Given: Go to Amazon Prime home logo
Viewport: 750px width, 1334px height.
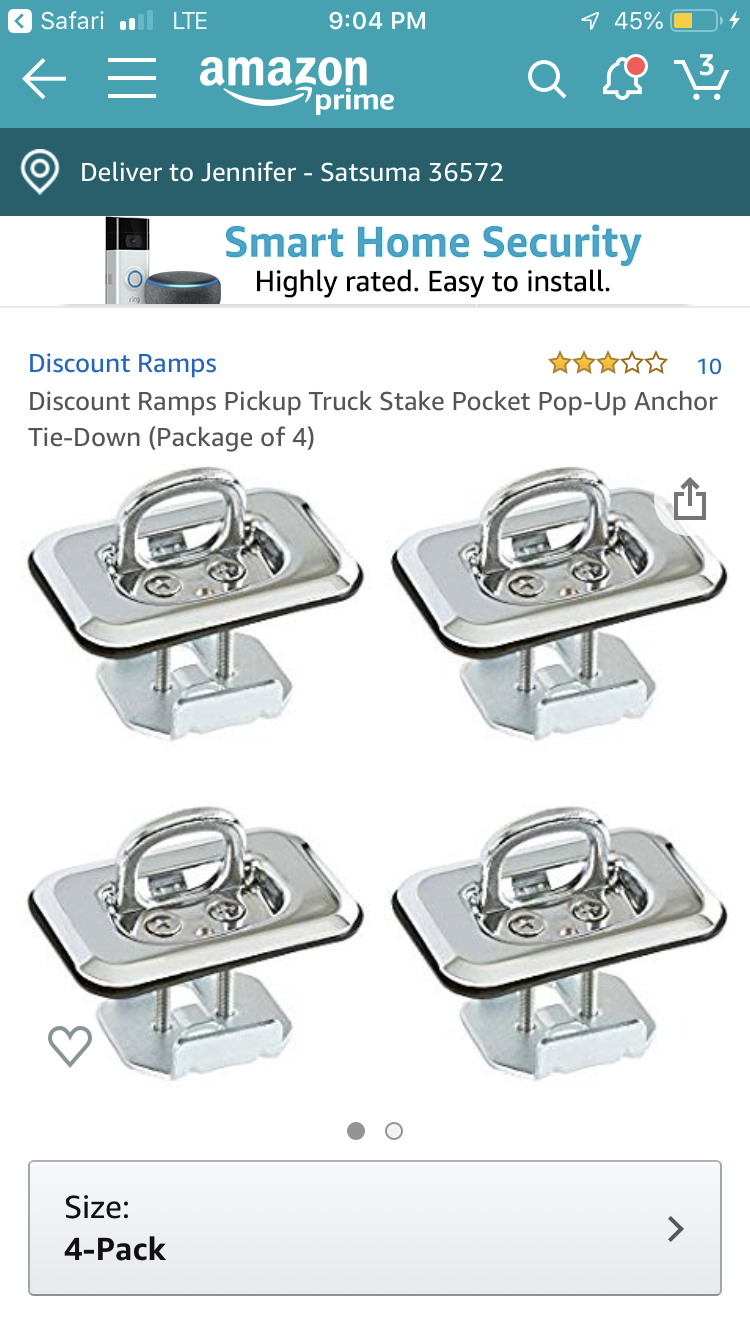Looking at the screenshot, I should point(296,82).
